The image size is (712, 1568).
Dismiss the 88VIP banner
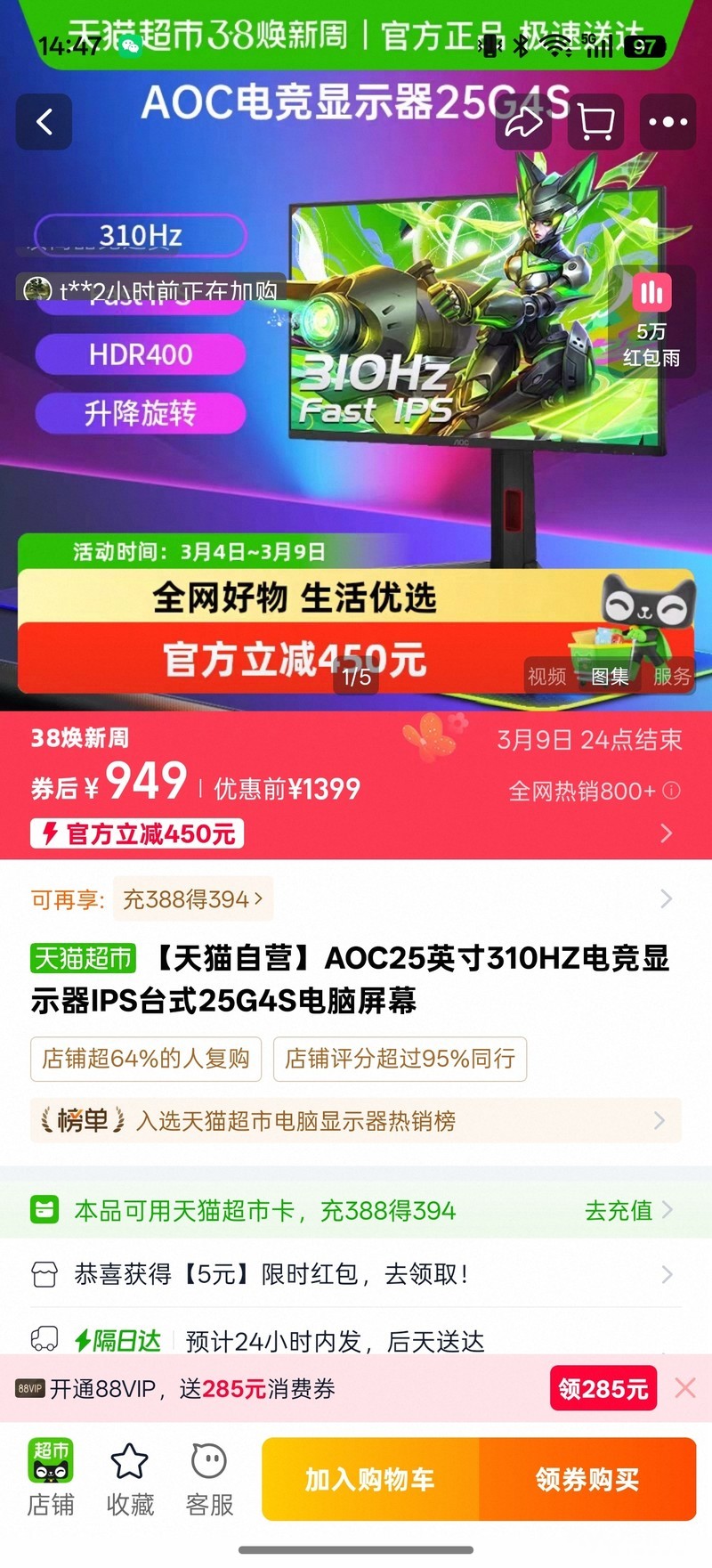685,1387
